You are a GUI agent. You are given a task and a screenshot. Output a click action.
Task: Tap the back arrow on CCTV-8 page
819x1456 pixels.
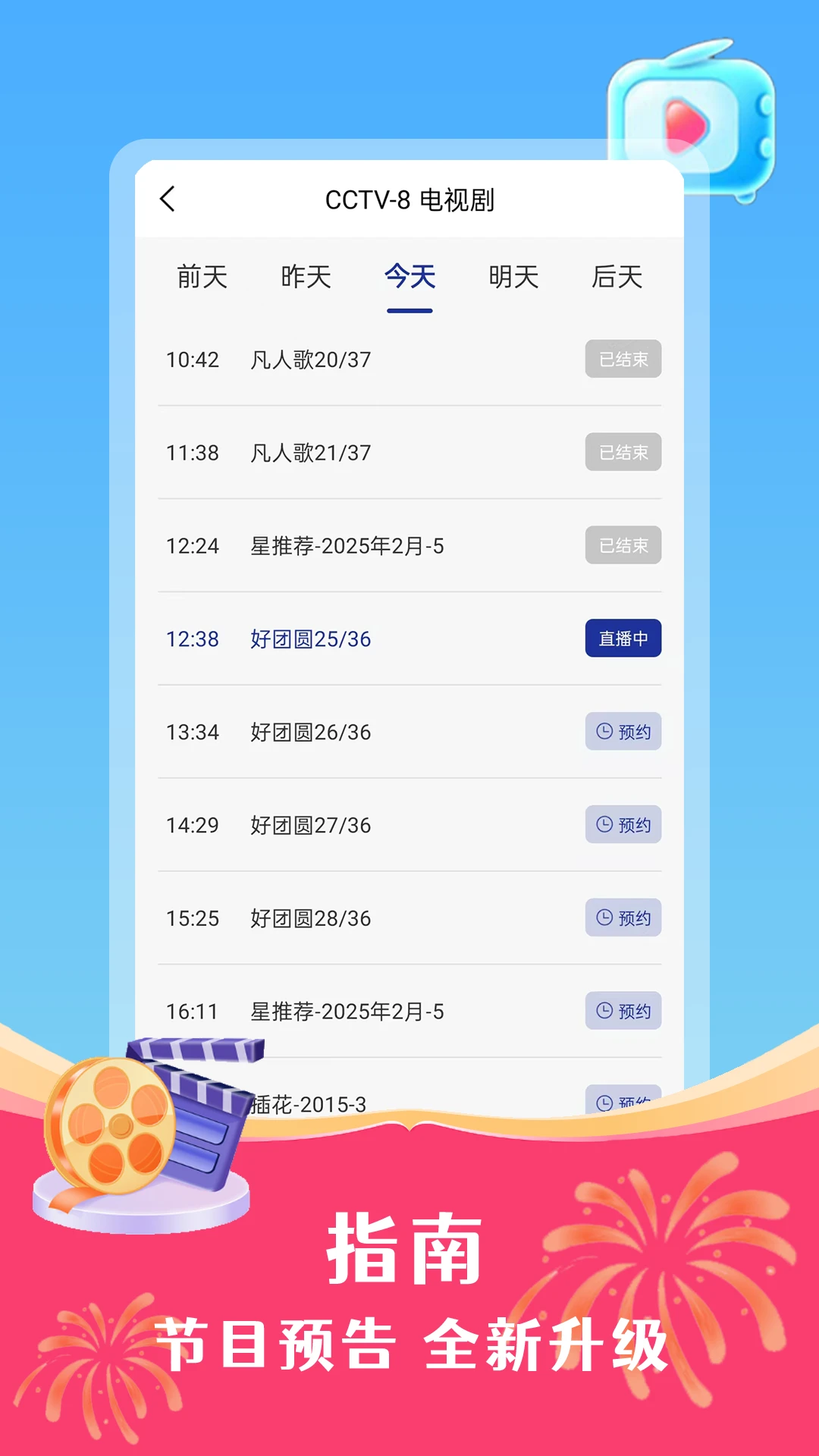coord(168,199)
